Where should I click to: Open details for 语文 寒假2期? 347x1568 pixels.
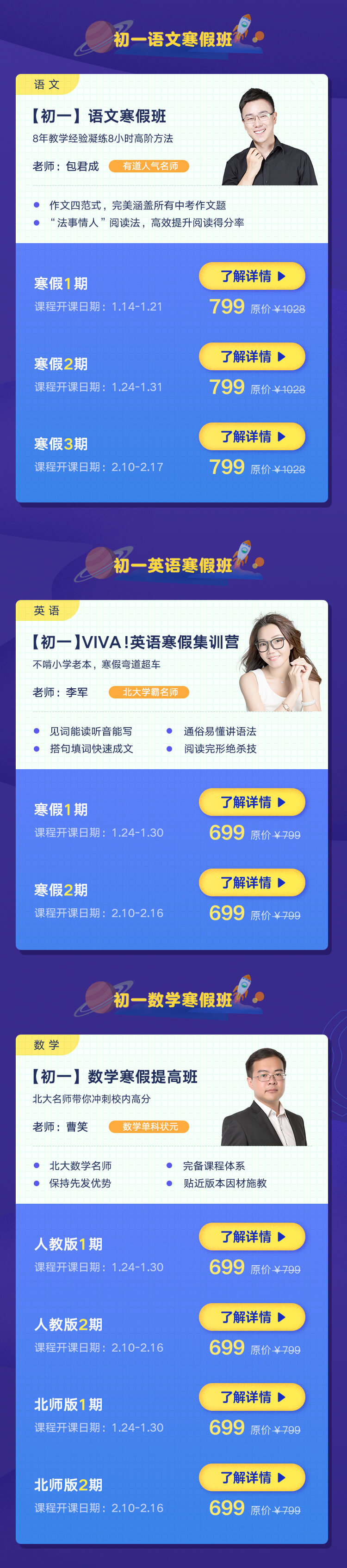click(251, 357)
